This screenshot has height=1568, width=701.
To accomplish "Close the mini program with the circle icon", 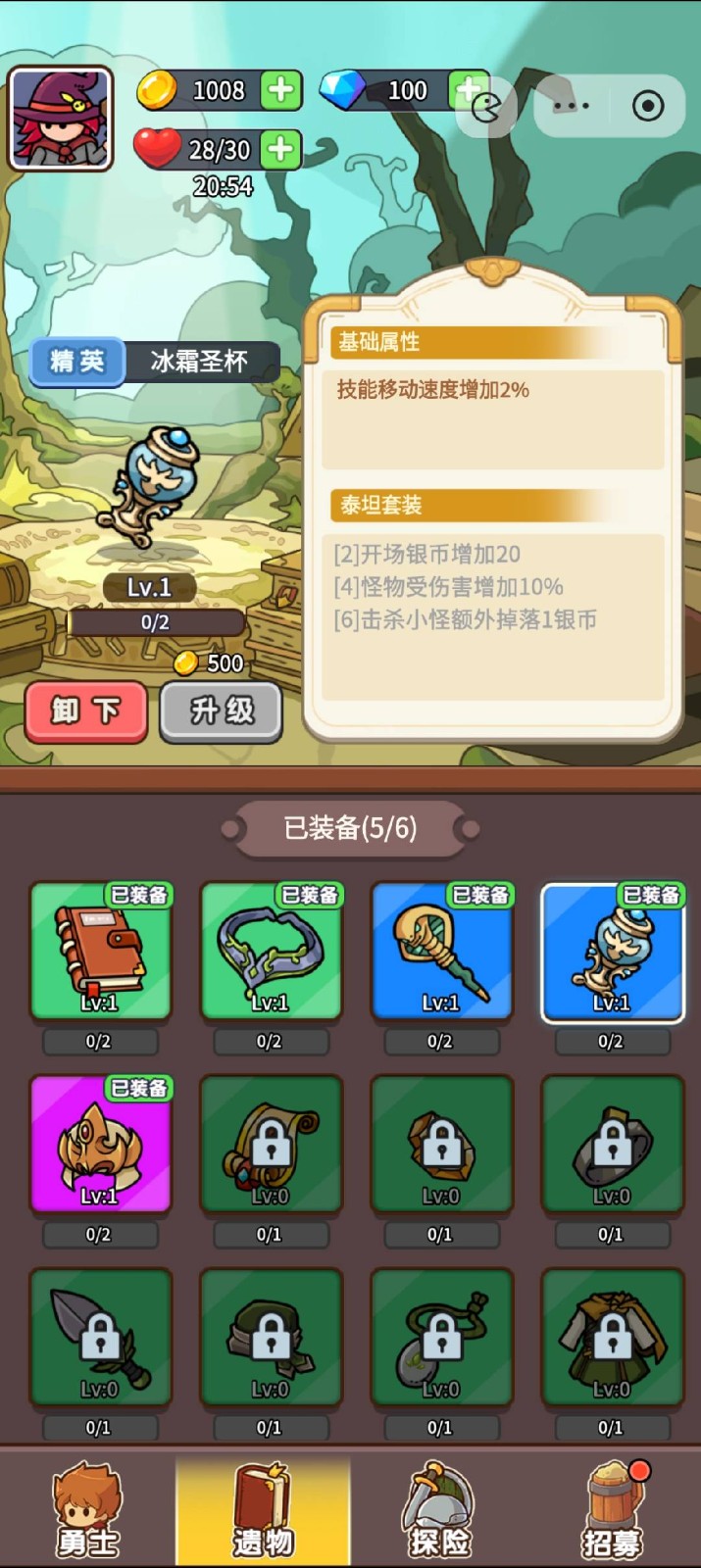I will click(x=648, y=106).
